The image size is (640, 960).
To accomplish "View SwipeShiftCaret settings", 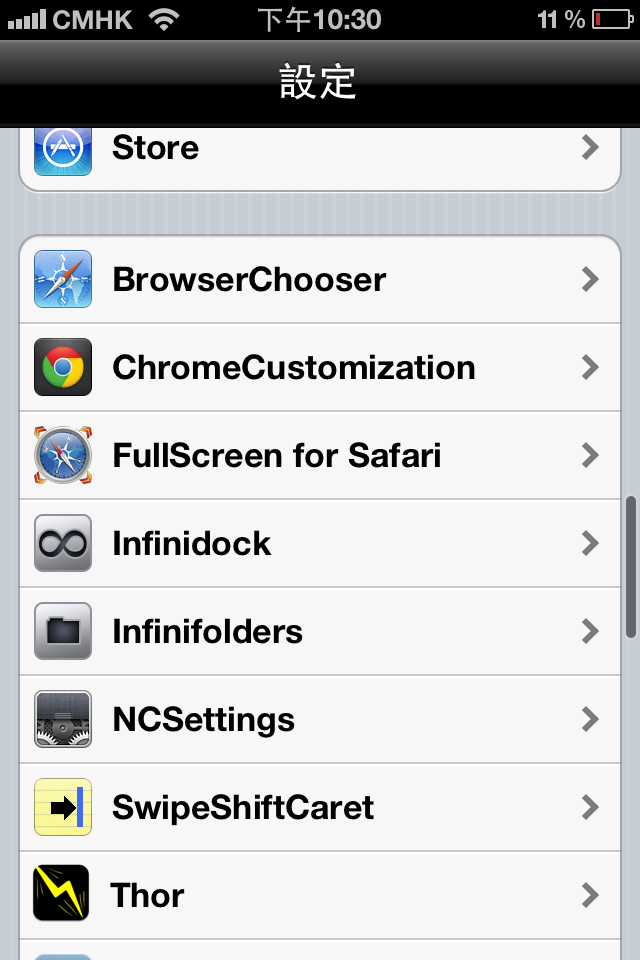I will point(320,808).
